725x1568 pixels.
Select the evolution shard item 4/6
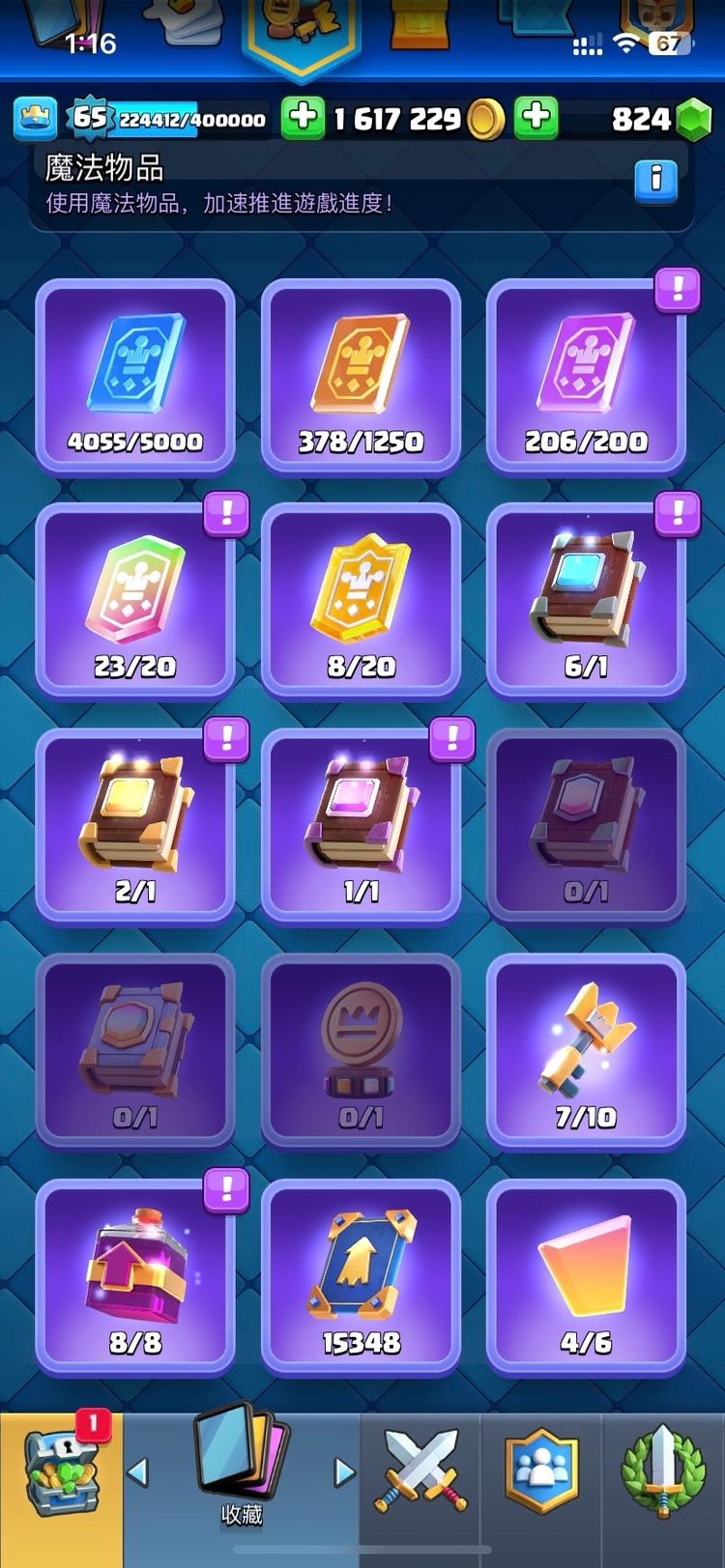[586, 1277]
